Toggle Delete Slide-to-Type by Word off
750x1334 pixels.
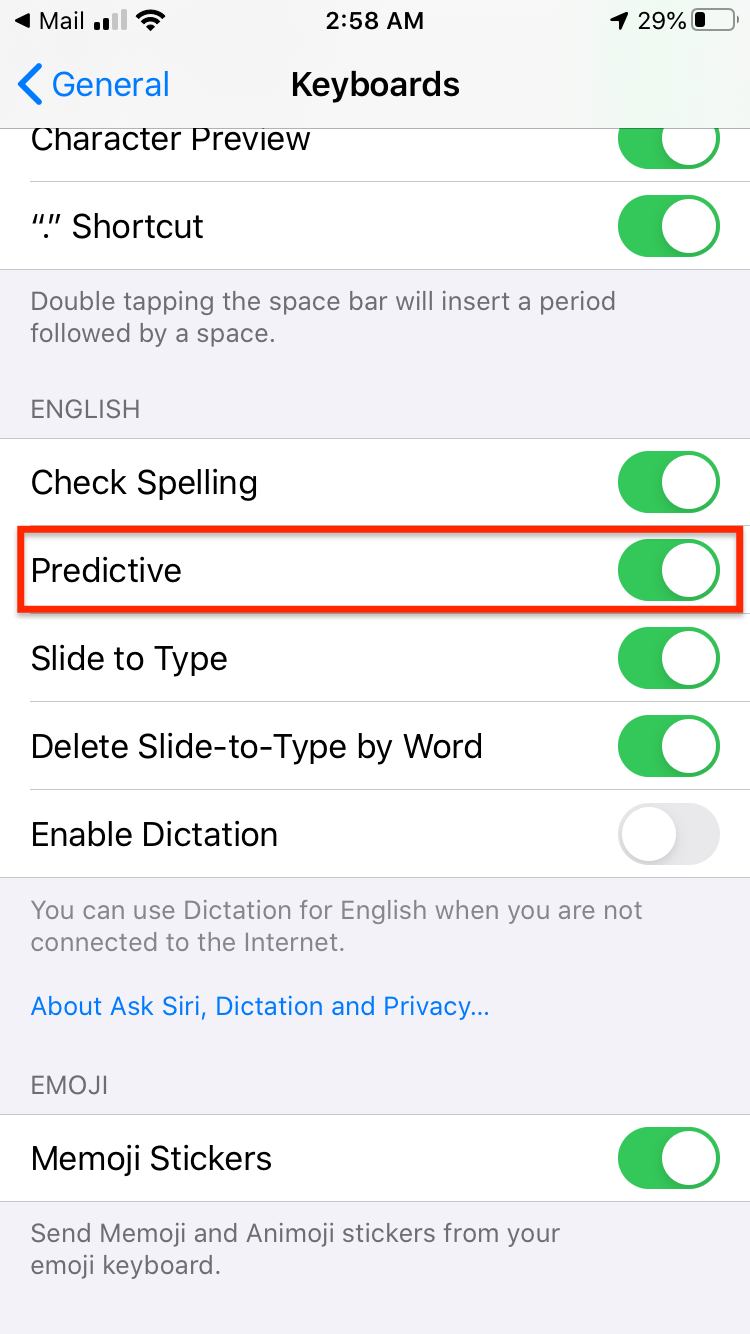pyautogui.click(x=668, y=746)
